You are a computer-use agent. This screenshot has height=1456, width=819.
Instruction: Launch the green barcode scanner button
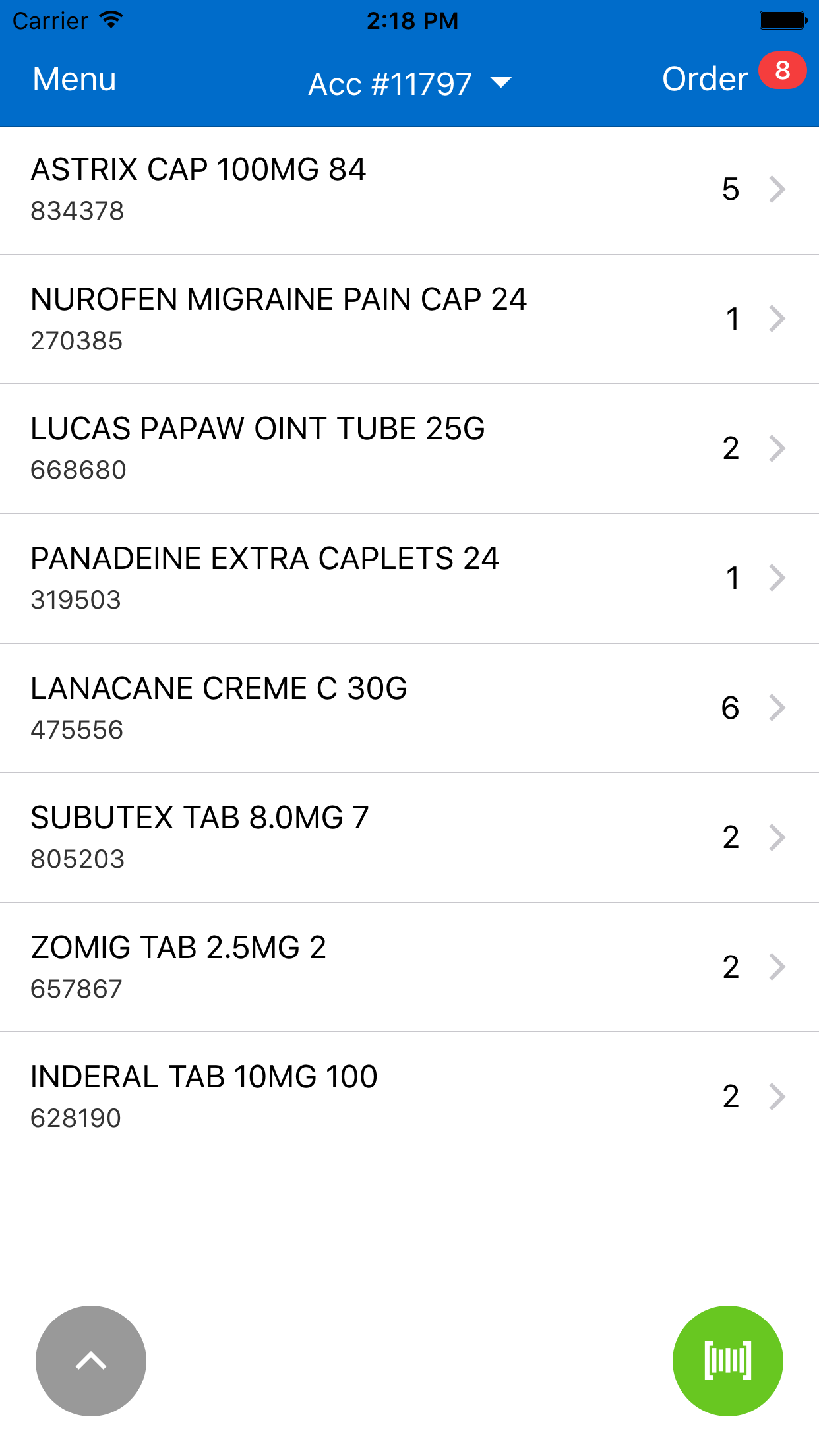point(728,1361)
